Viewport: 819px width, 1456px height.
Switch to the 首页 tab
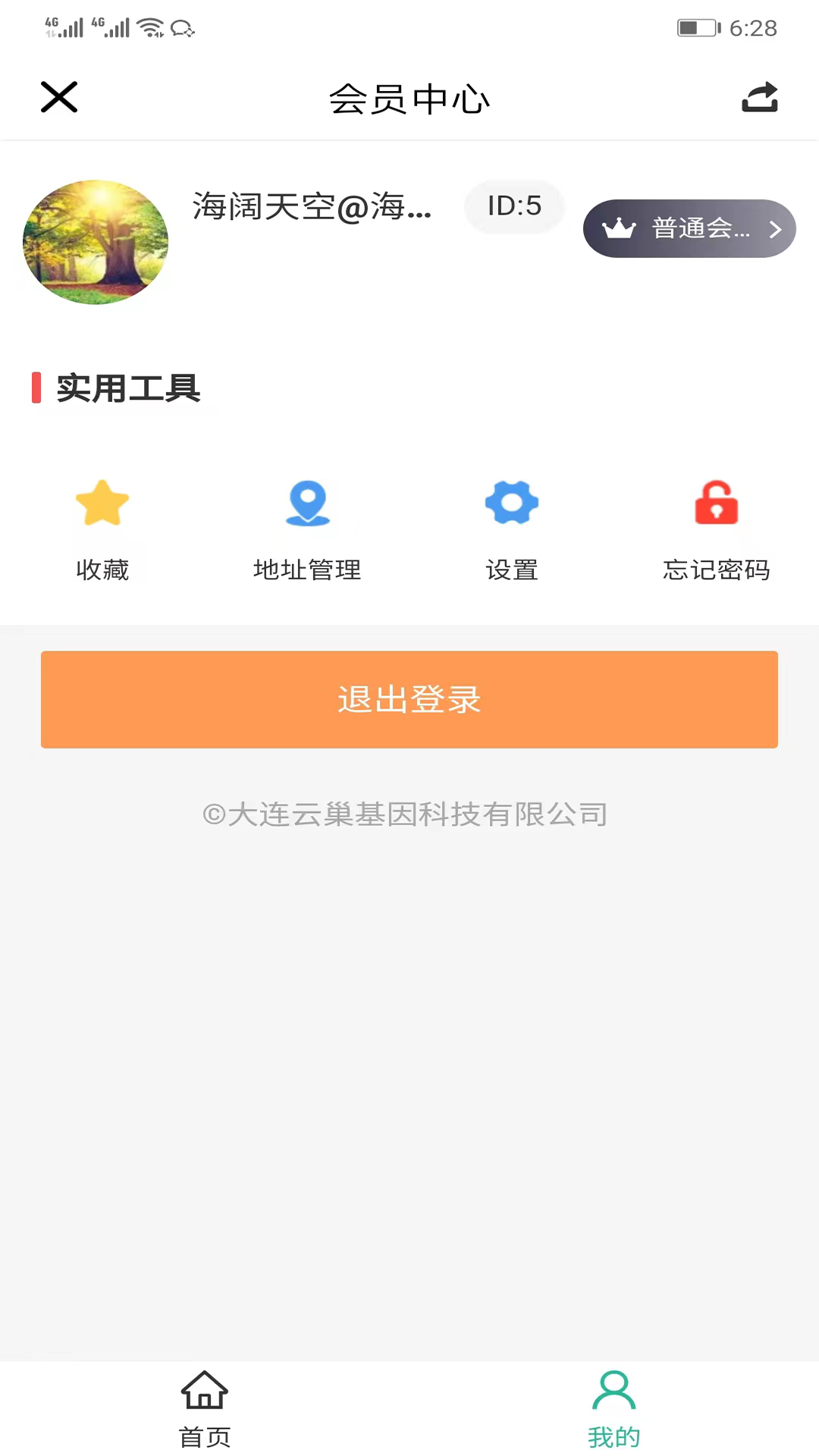tap(203, 1412)
